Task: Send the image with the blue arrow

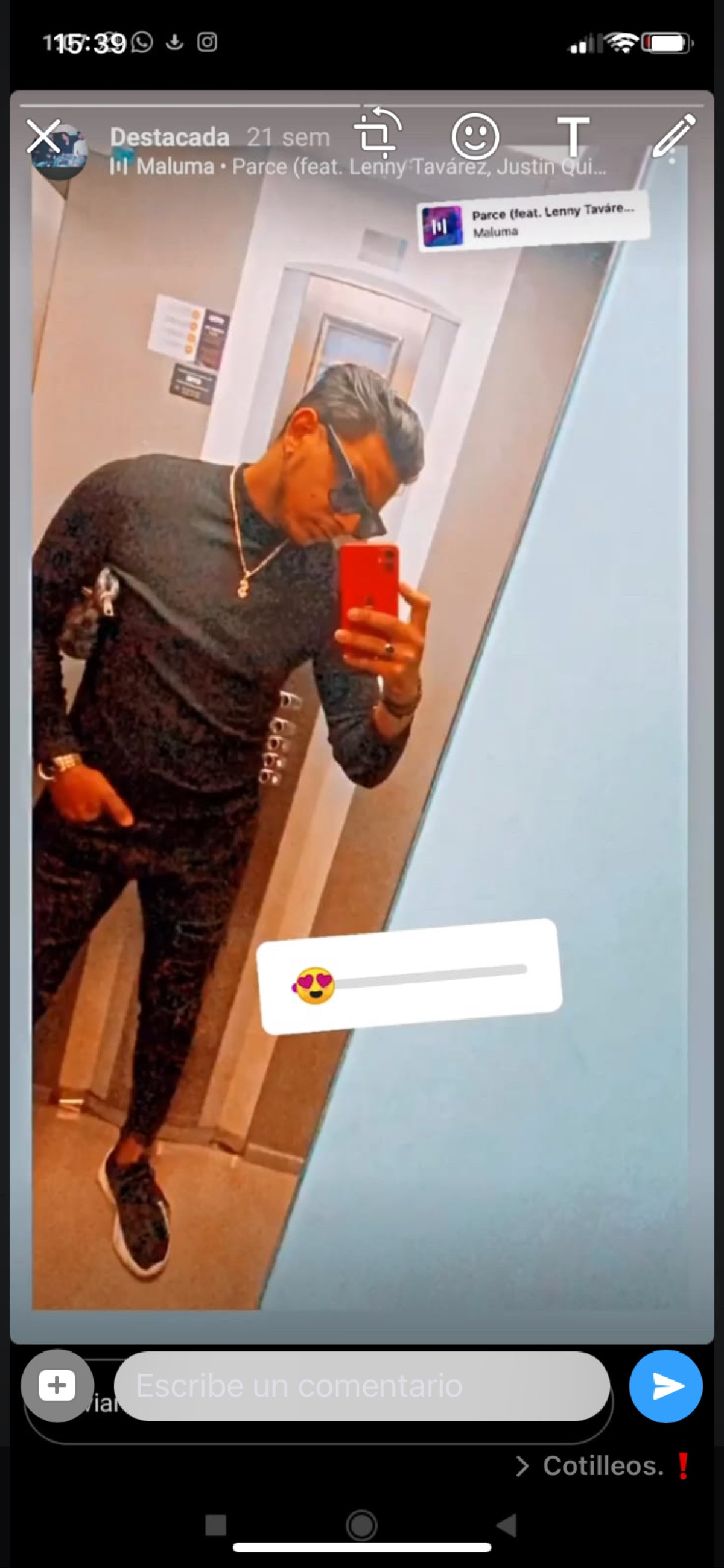Action: pos(665,1385)
